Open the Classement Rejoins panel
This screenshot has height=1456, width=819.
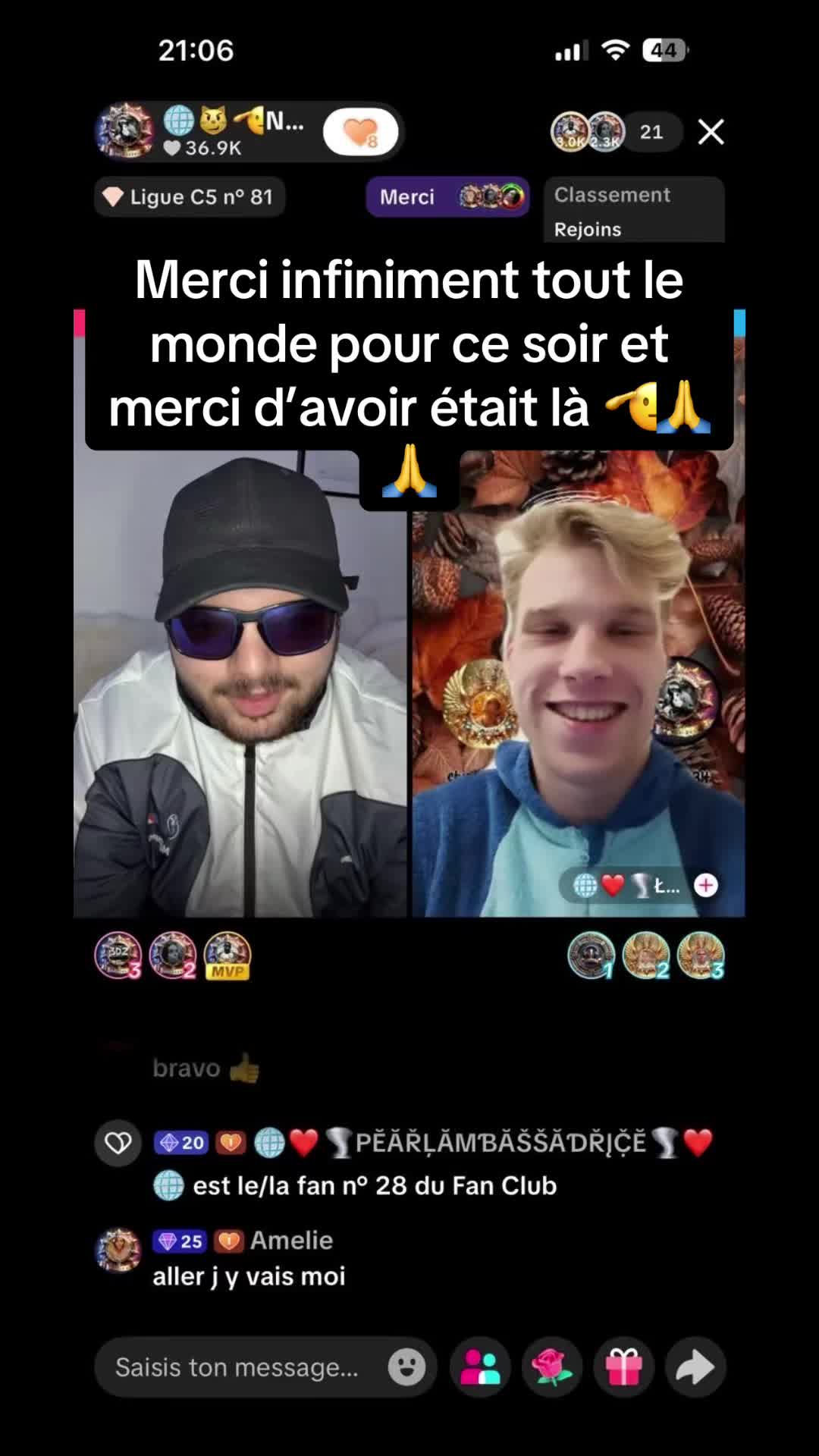(x=633, y=211)
